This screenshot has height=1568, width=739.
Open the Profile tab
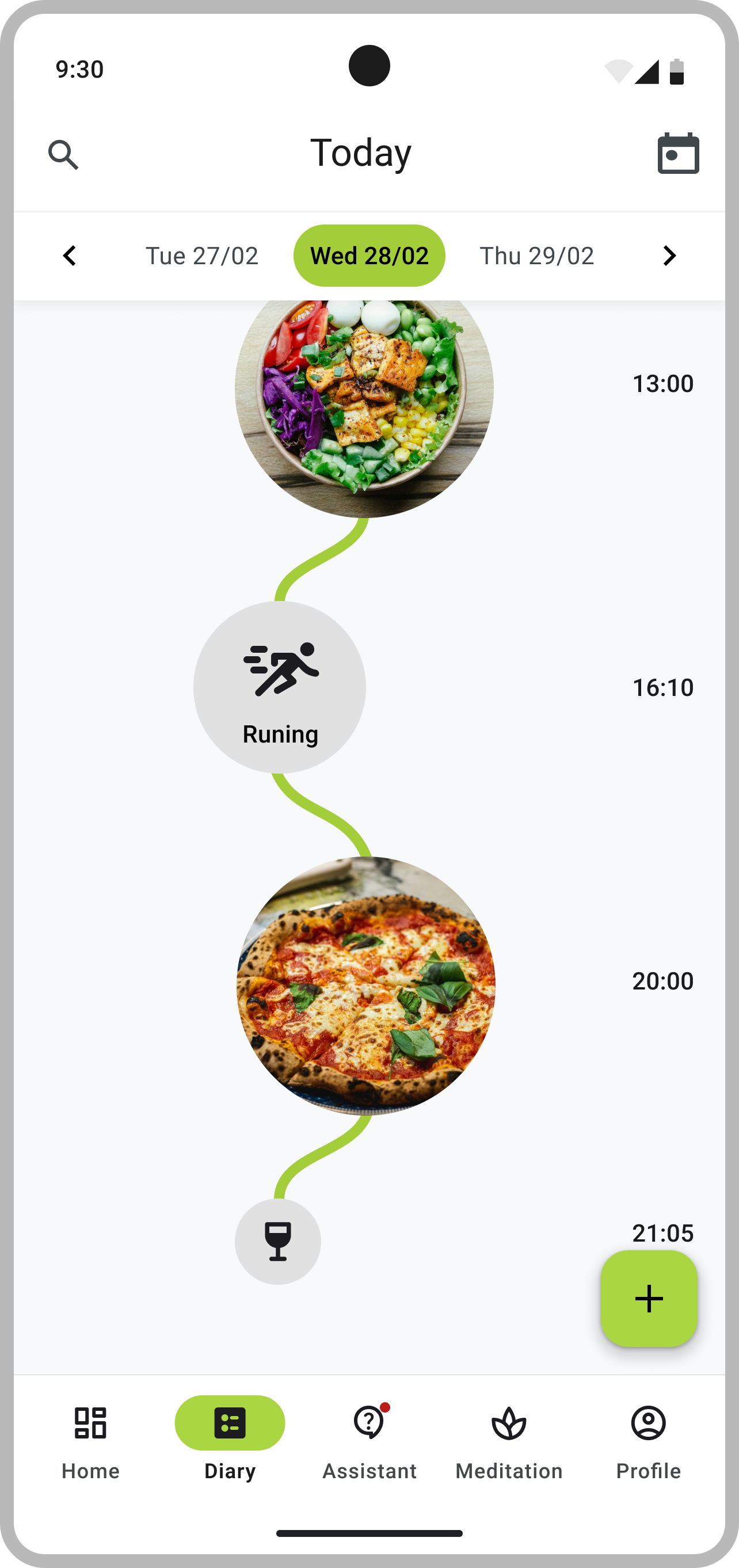coord(648,1442)
